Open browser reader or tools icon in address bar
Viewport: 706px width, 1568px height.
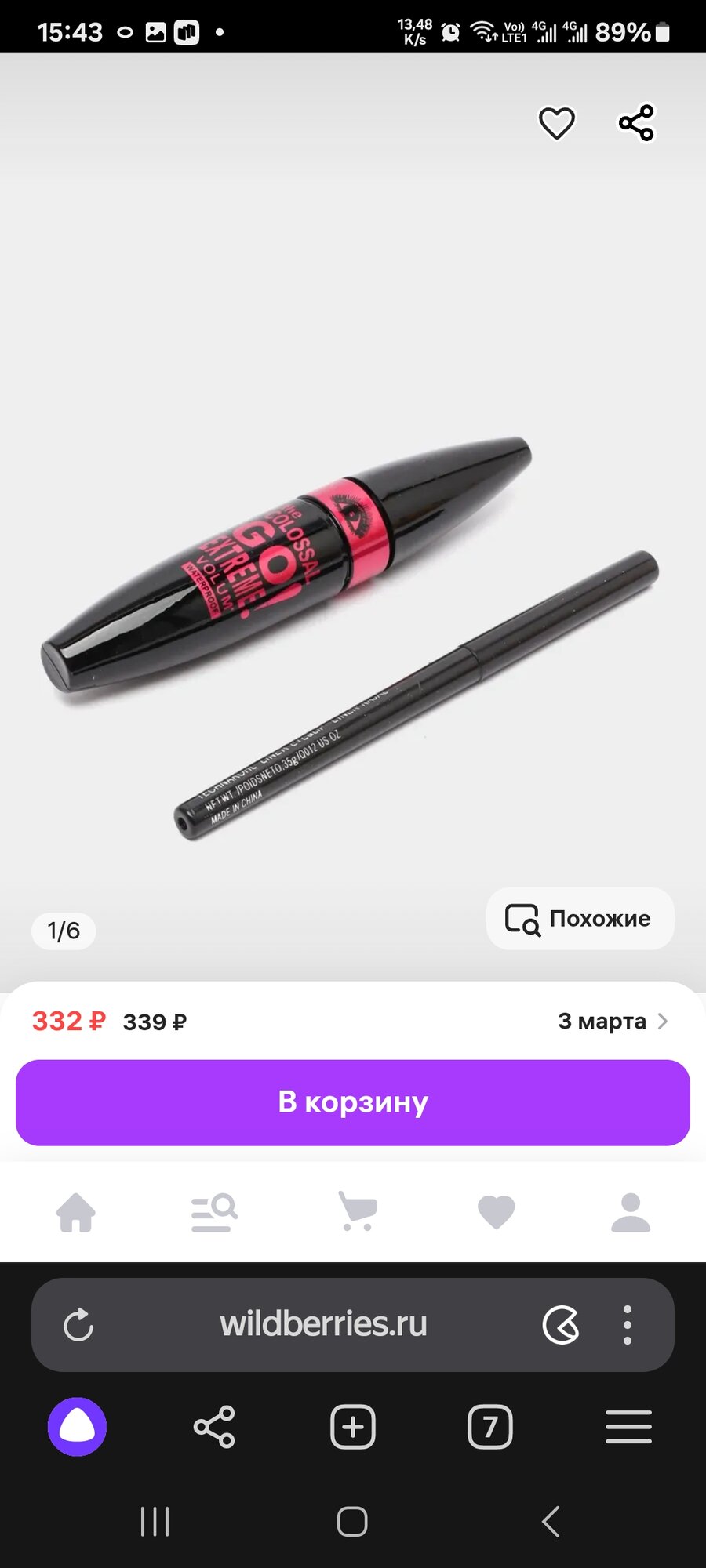pyautogui.click(x=561, y=1325)
